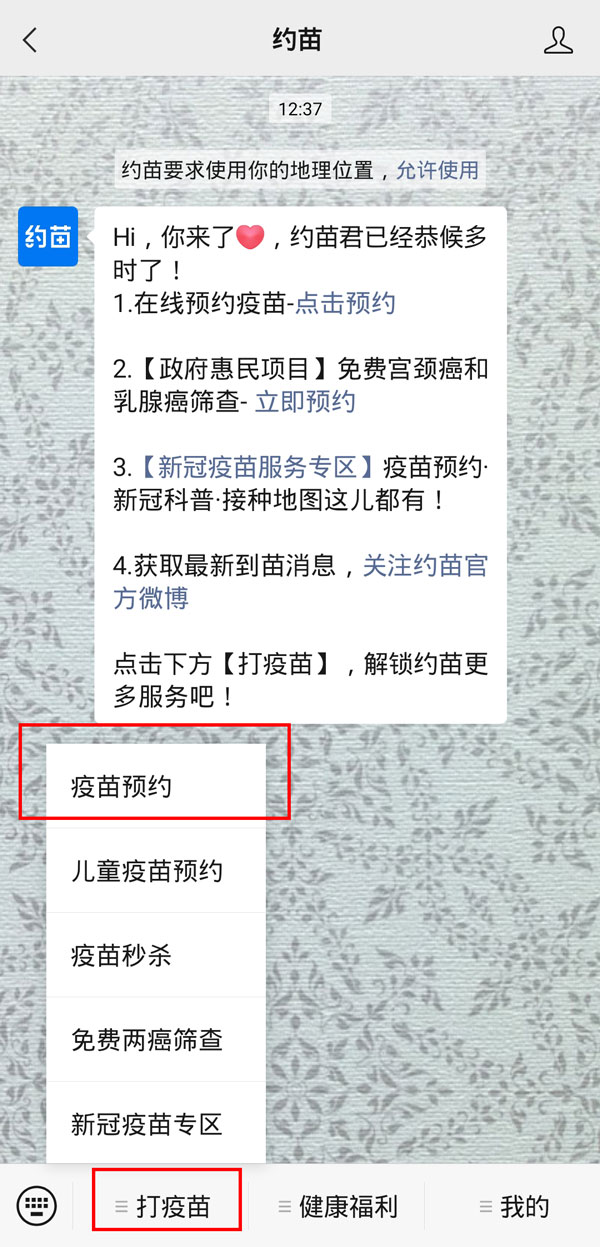The width and height of the screenshot is (600, 1247).
Task: Open the 健康福利 bottom menu
Action: coord(338,1206)
